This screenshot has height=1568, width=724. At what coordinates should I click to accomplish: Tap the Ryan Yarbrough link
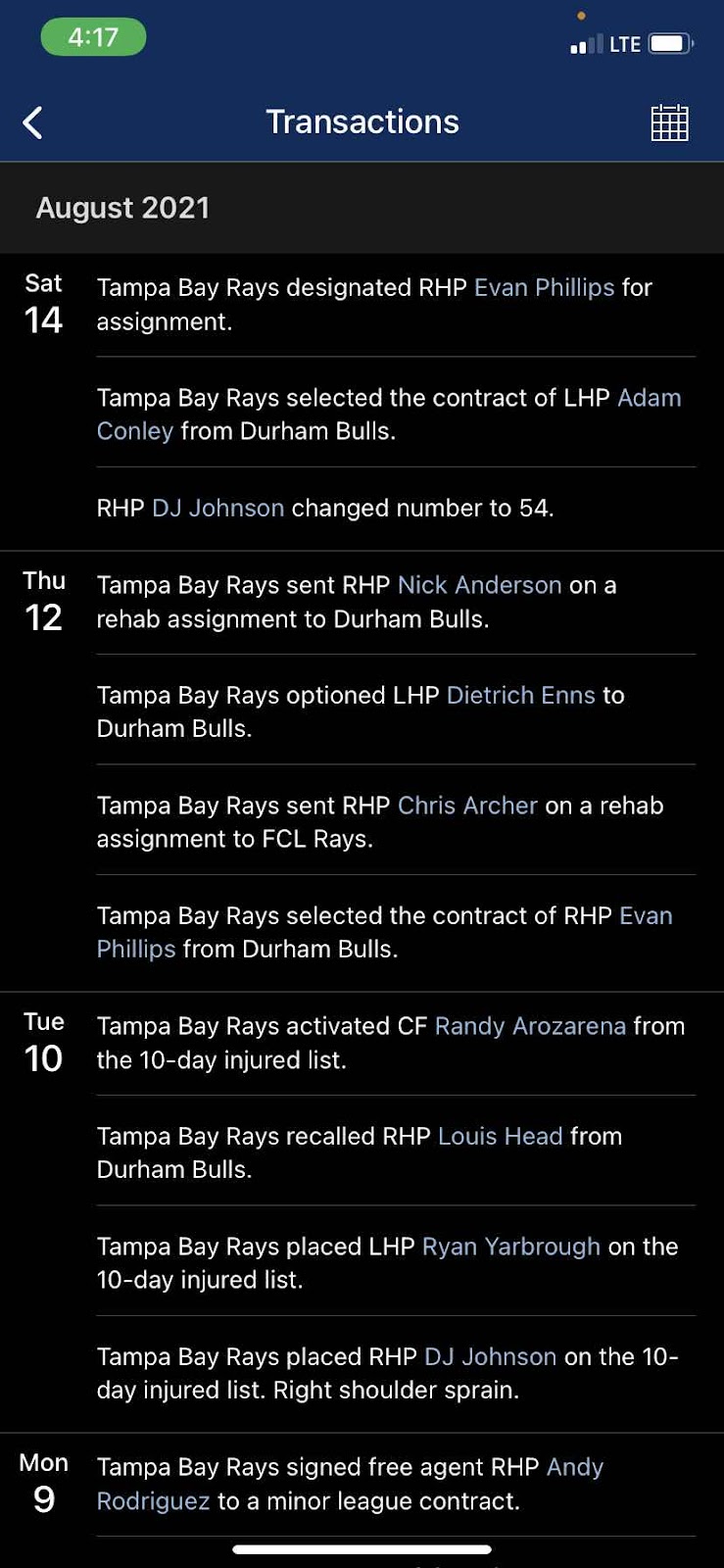510,1247
